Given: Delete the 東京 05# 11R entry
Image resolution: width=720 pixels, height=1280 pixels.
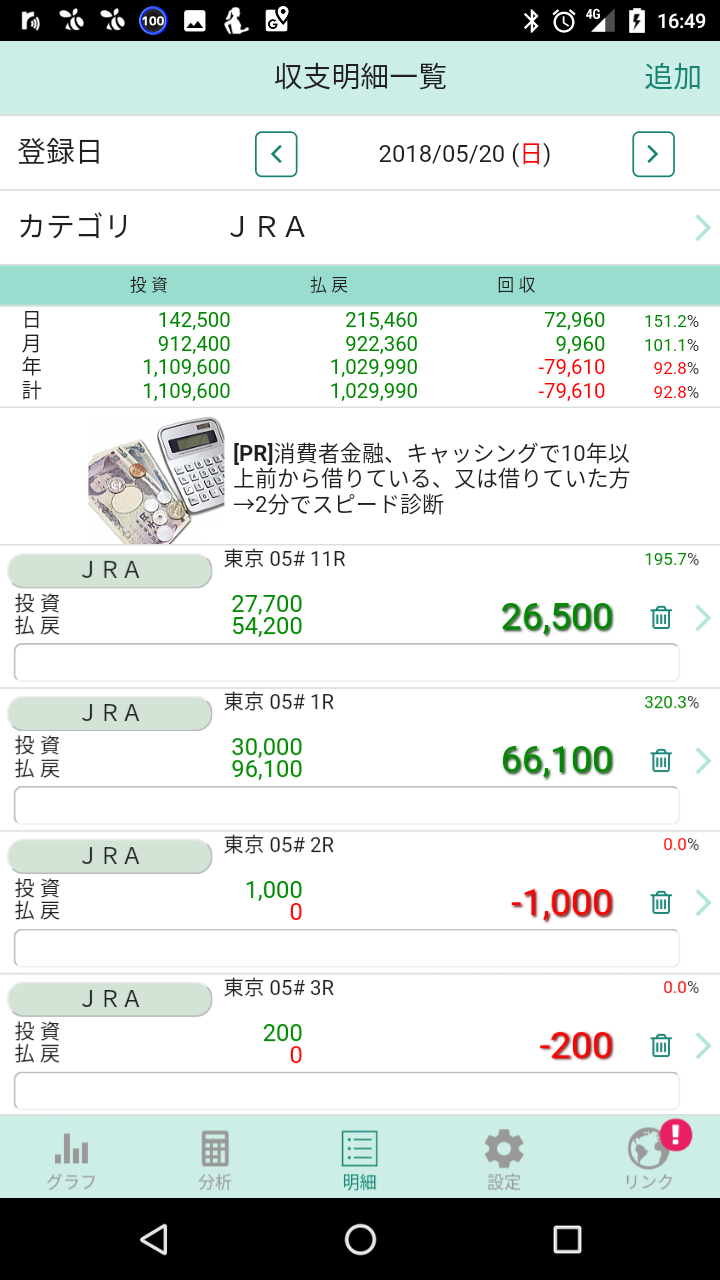Looking at the screenshot, I should tap(661, 618).
